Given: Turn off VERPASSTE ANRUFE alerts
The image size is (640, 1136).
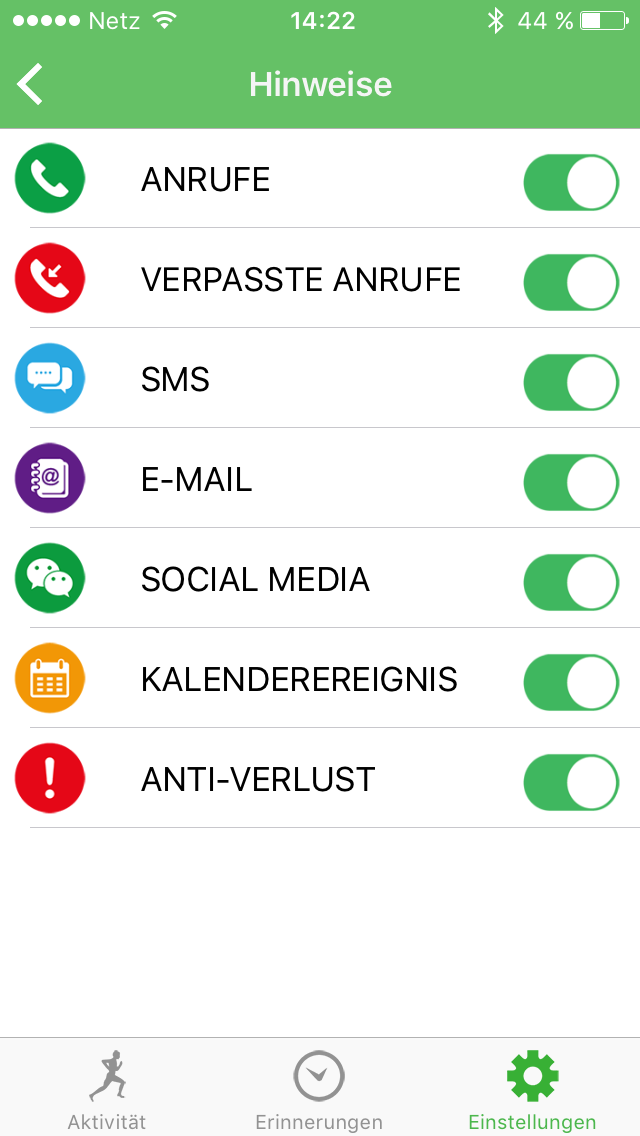Looking at the screenshot, I should (x=571, y=282).
